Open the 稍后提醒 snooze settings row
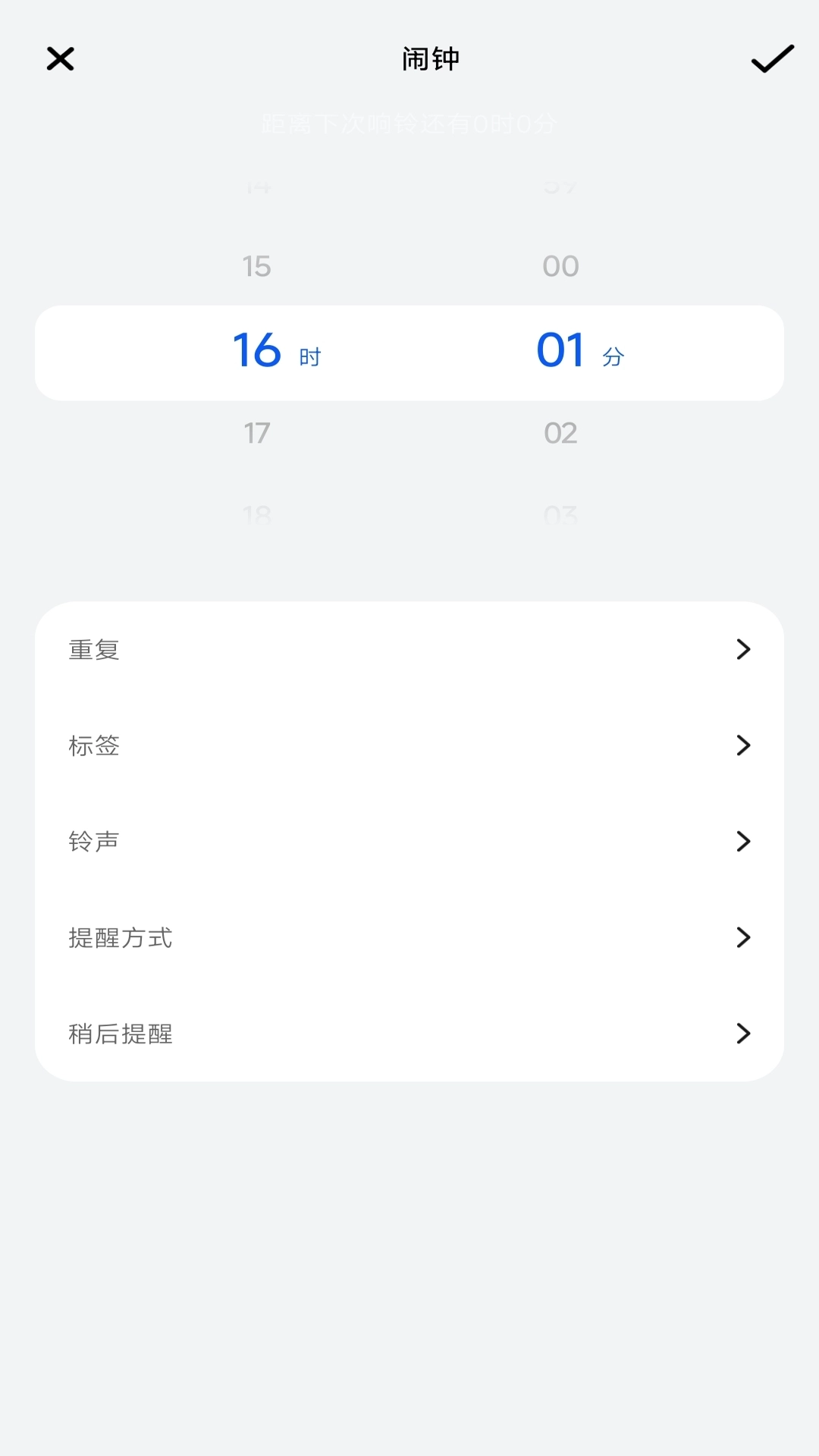This screenshot has width=819, height=1456. click(x=409, y=1034)
